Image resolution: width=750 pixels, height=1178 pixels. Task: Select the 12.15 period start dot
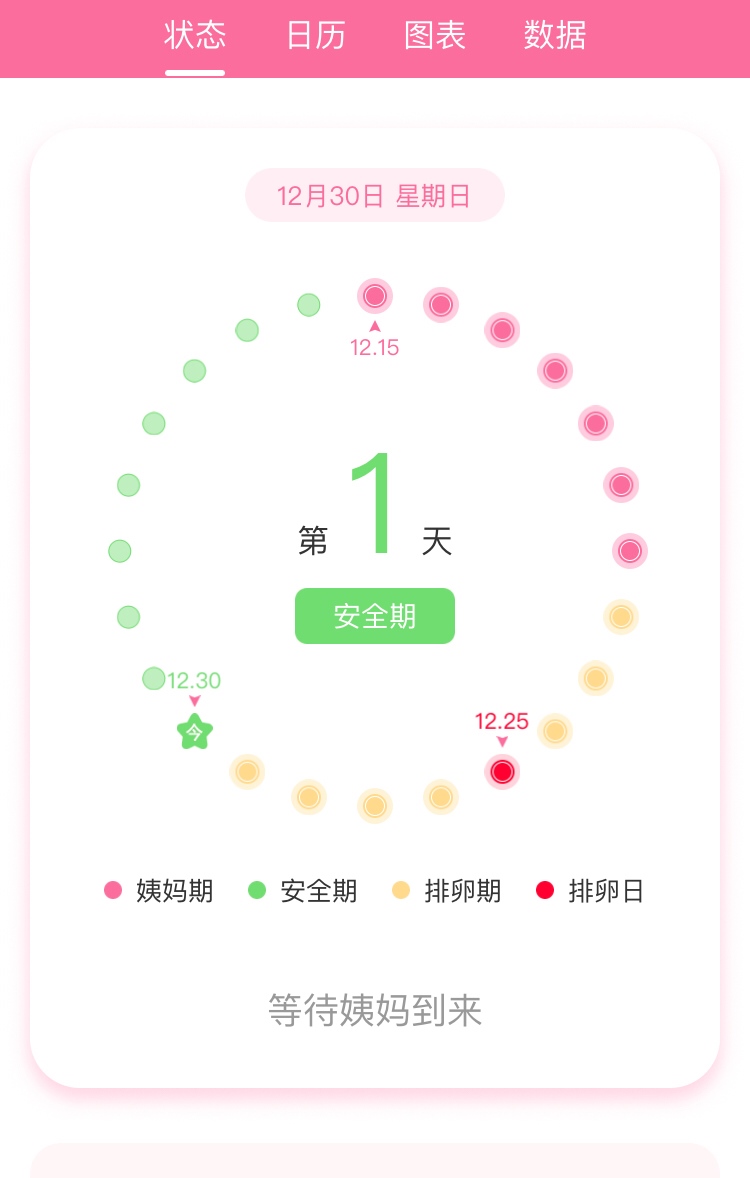[x=375, y=296]
